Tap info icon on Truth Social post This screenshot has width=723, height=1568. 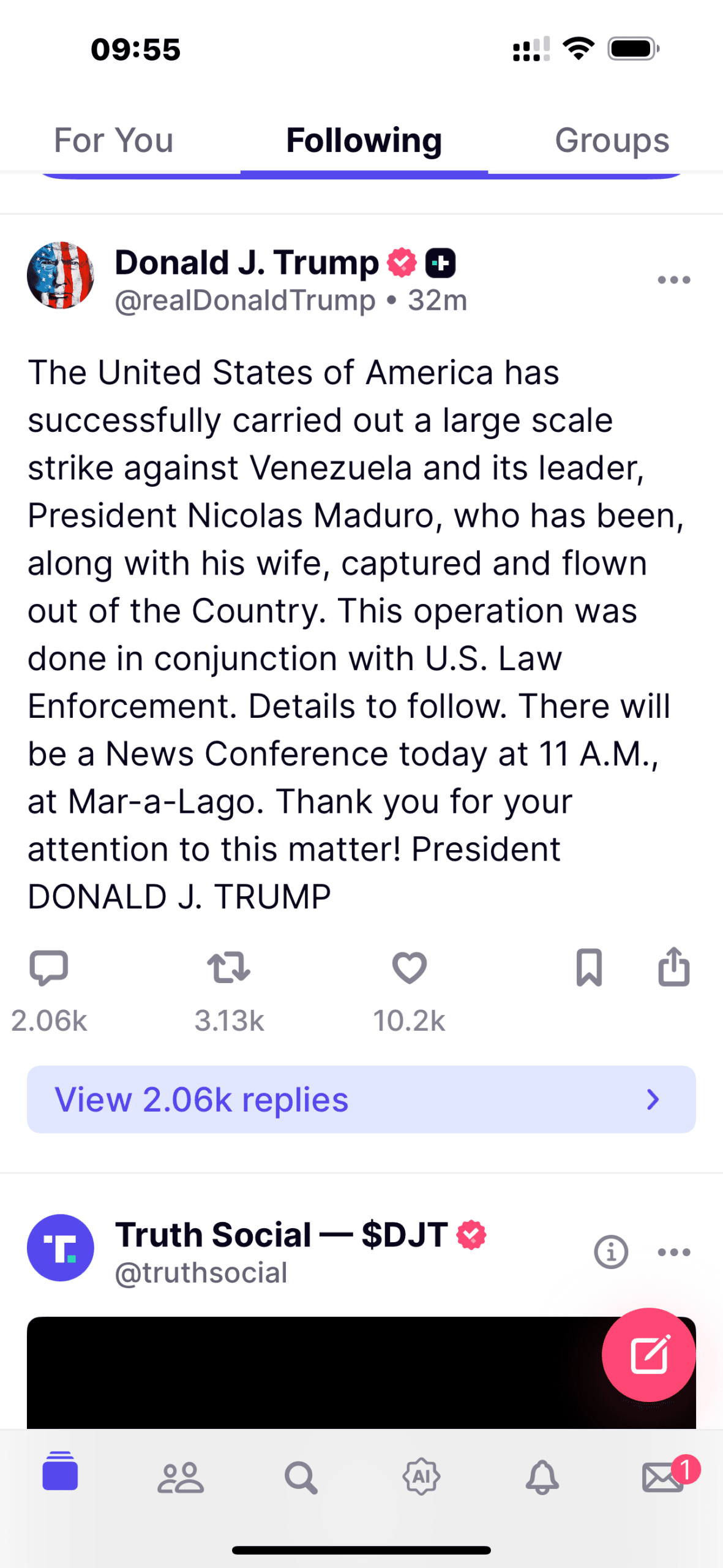click(x=610, y=1252)
